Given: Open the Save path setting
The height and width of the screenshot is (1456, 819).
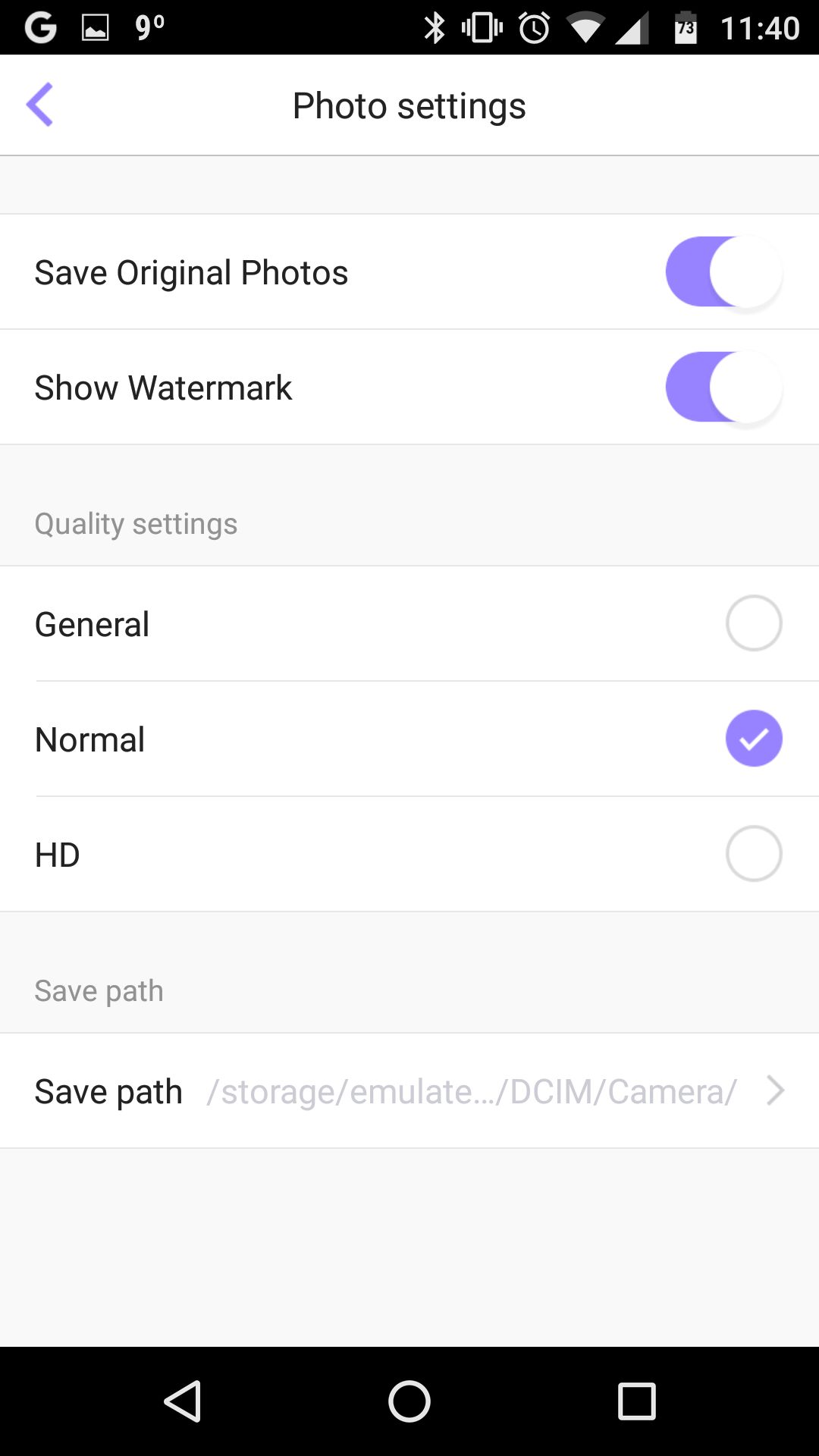Looking at the screenshot, I should tap(409, 1090).
